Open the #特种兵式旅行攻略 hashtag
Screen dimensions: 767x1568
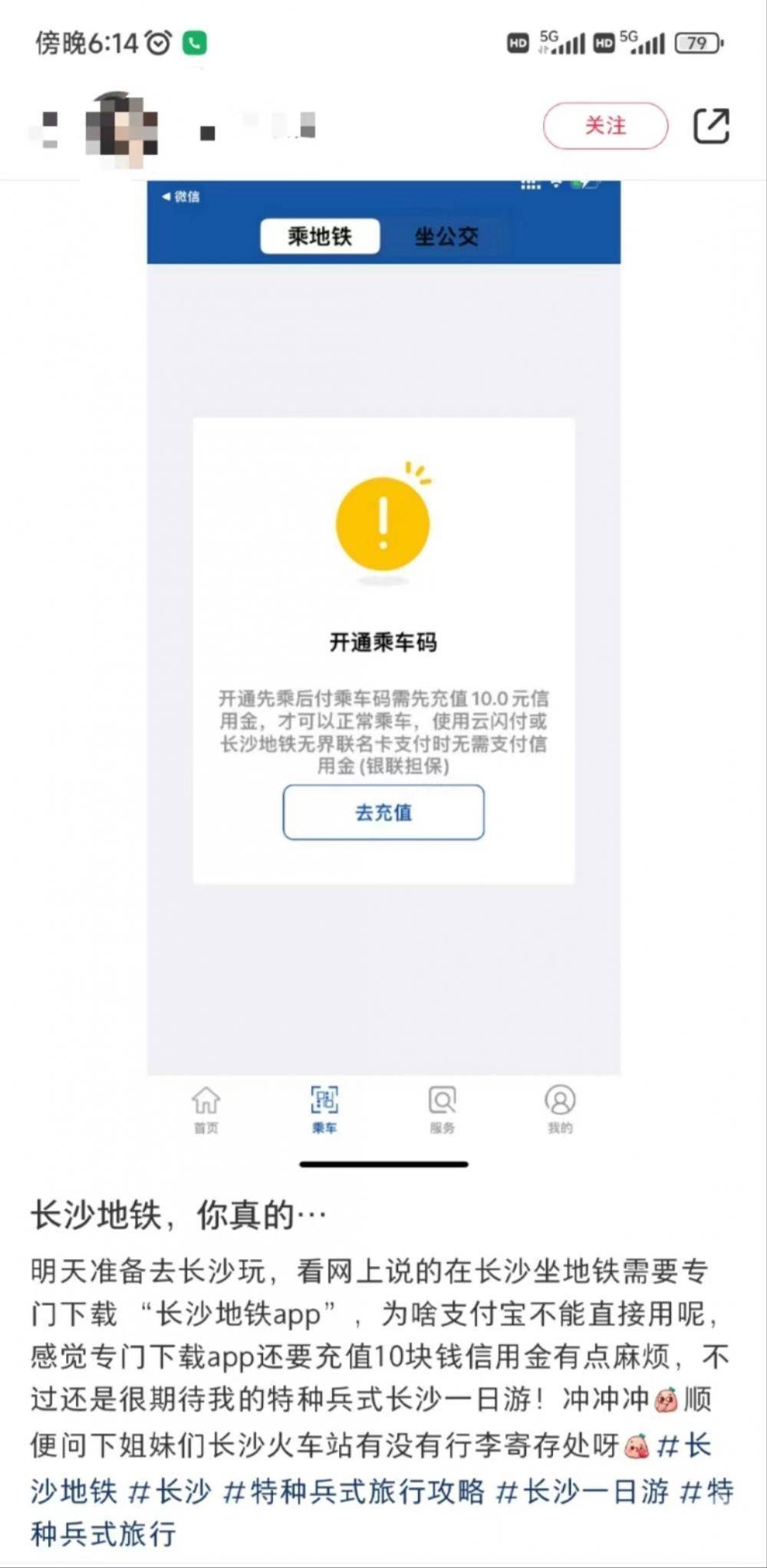pyautogui.click(x=354, y=1491)
